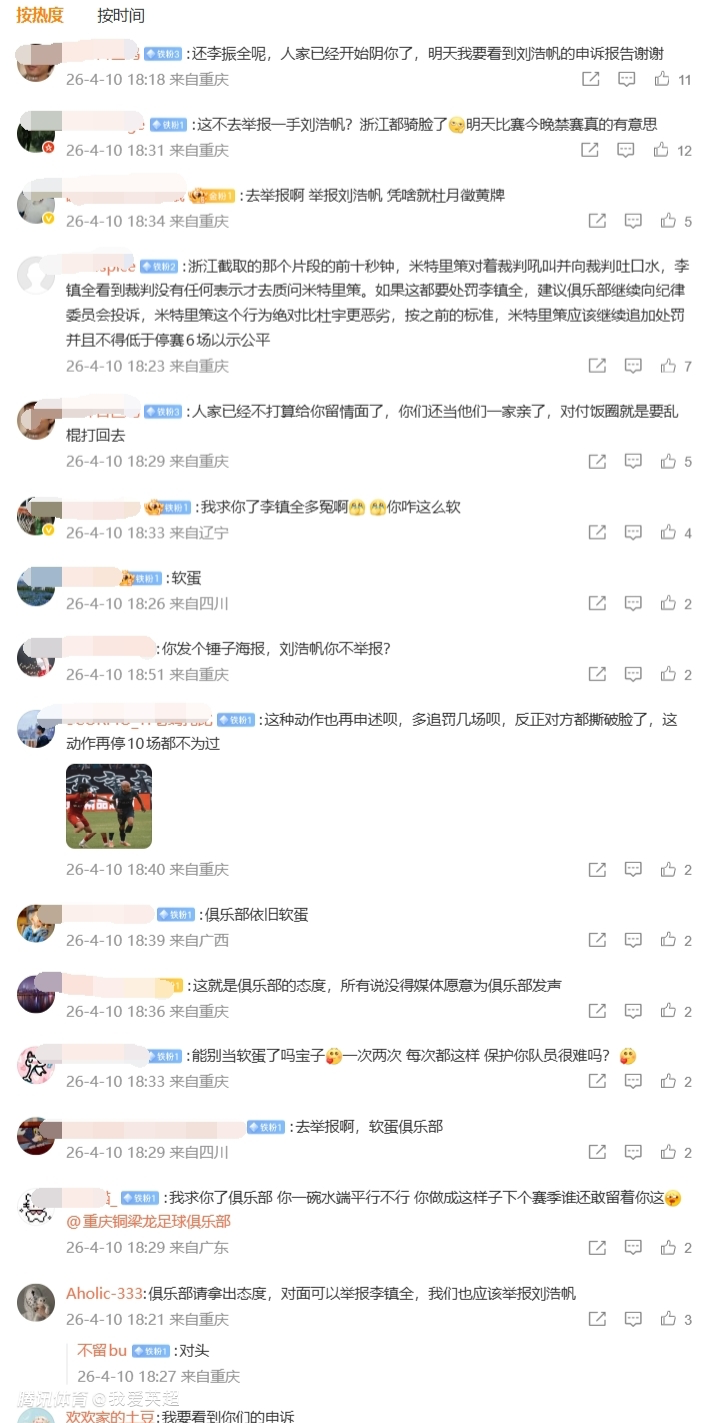Like the comment from 辽宁 about 李镇全多冤
This screenshot has width=706, height=1423.
coord(668,533)
